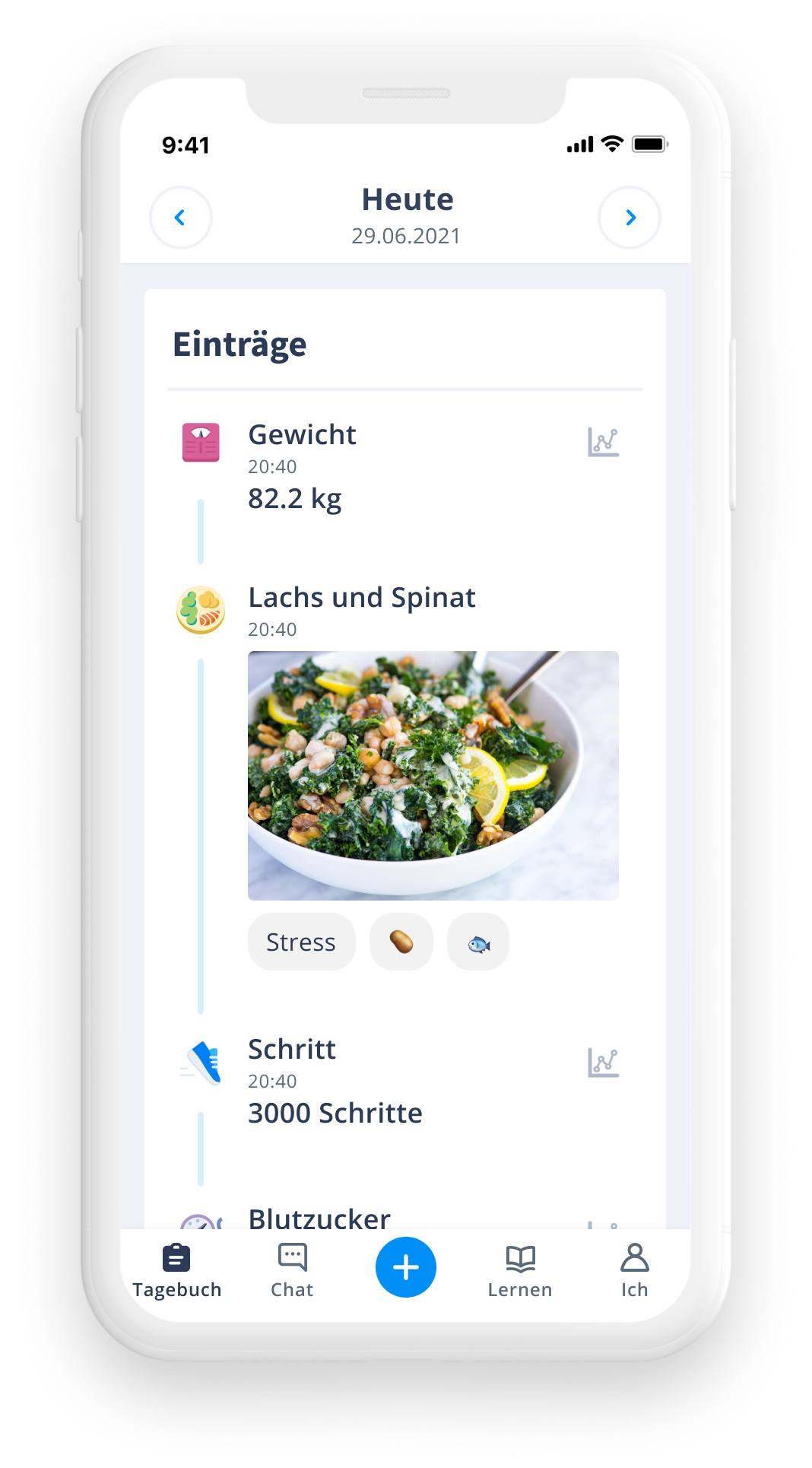The width and height of the screenshot is (812, 1468).
Task: Select the Stress tag chip
Action: point(301,942)
